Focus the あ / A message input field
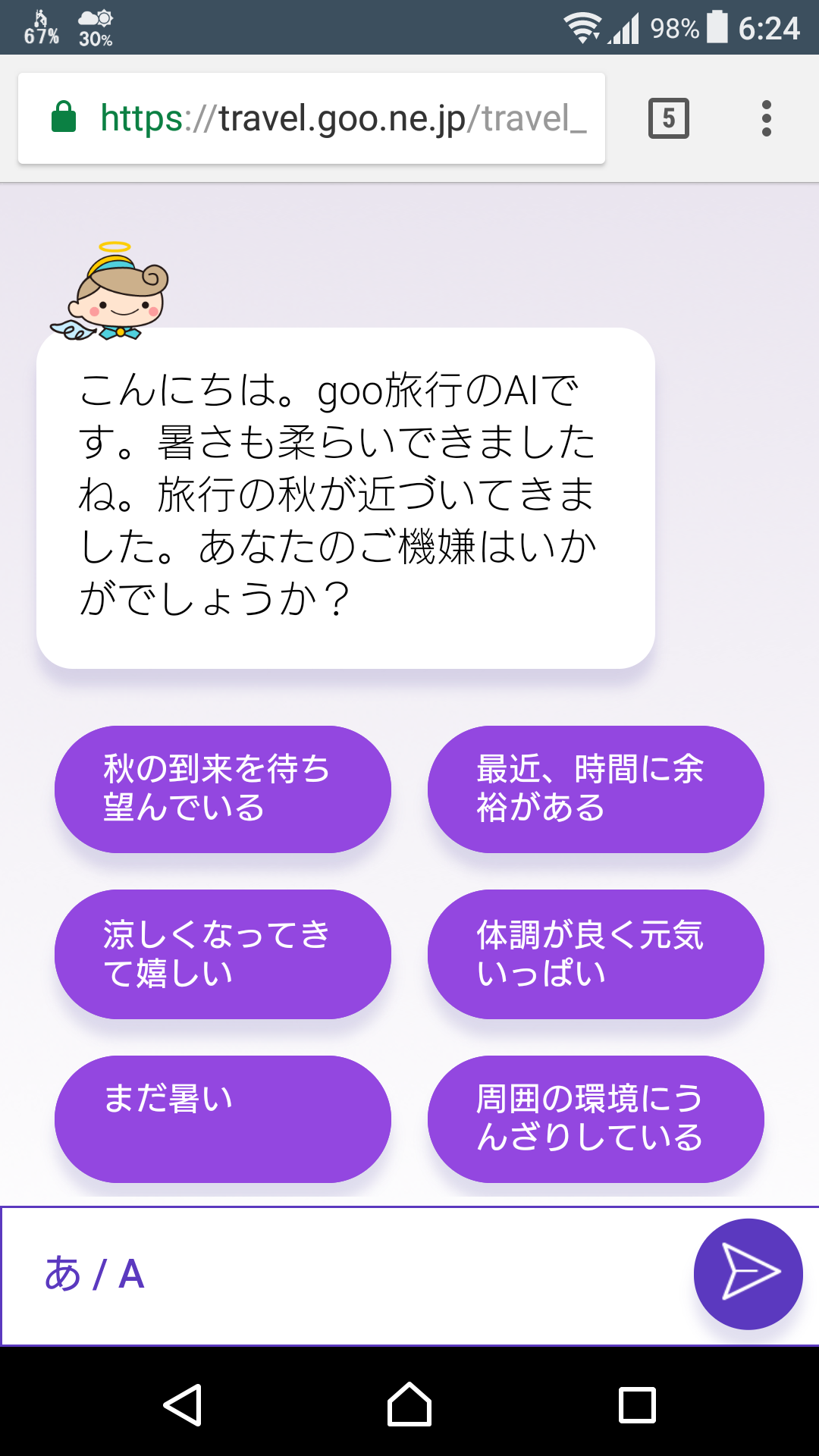Viewport: 819px width, 1456px height. click(345, 1275)
